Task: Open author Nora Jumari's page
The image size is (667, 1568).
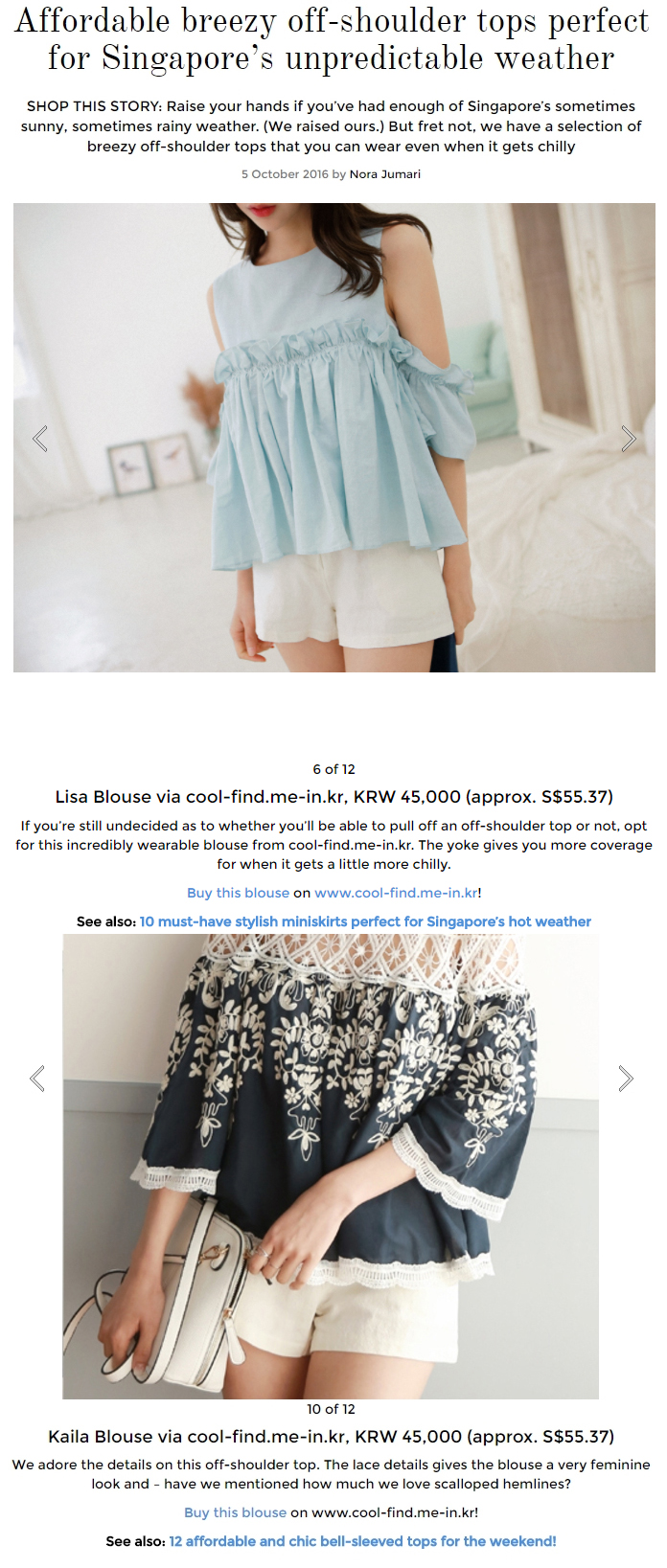Action: tap(384, 174)
